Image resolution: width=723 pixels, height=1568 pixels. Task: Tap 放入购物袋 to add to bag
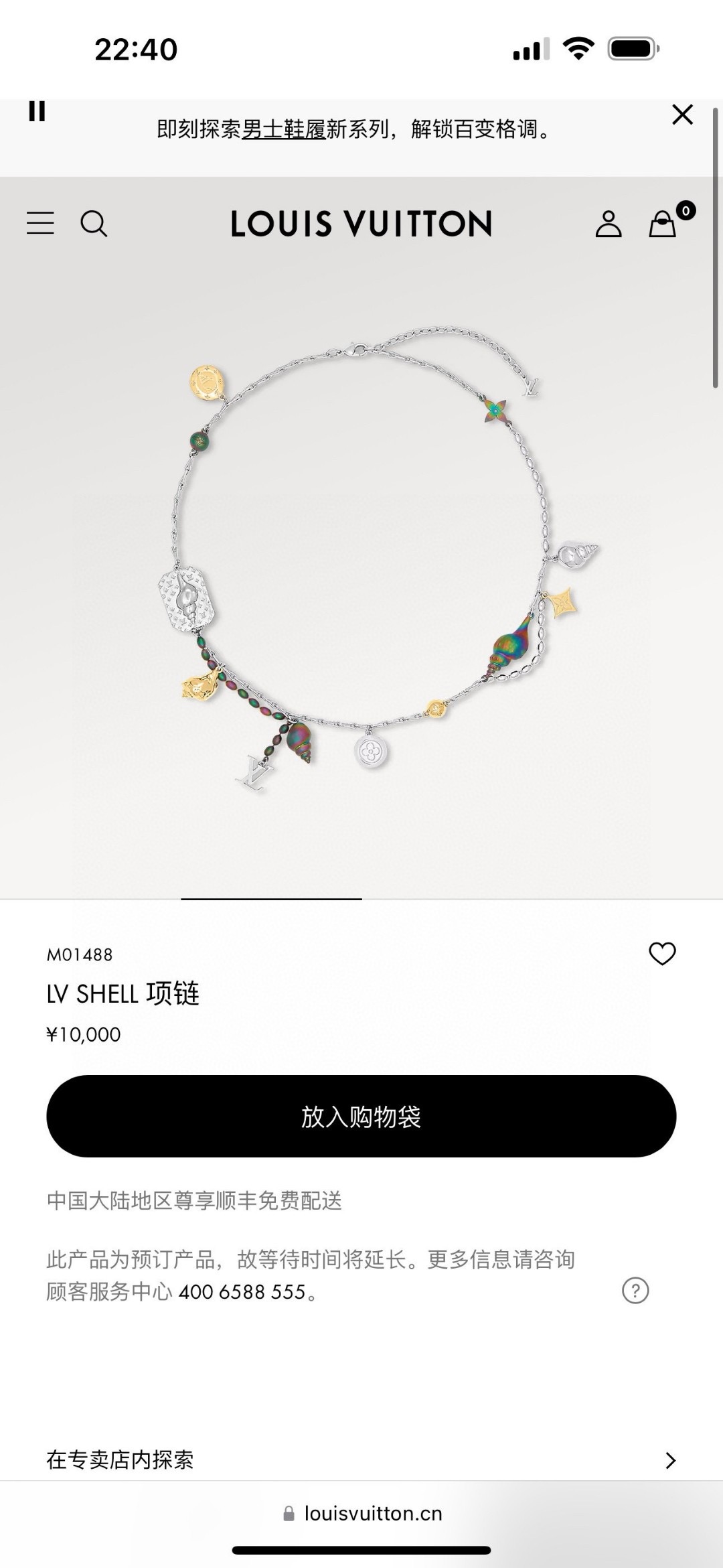point(361,1116)
